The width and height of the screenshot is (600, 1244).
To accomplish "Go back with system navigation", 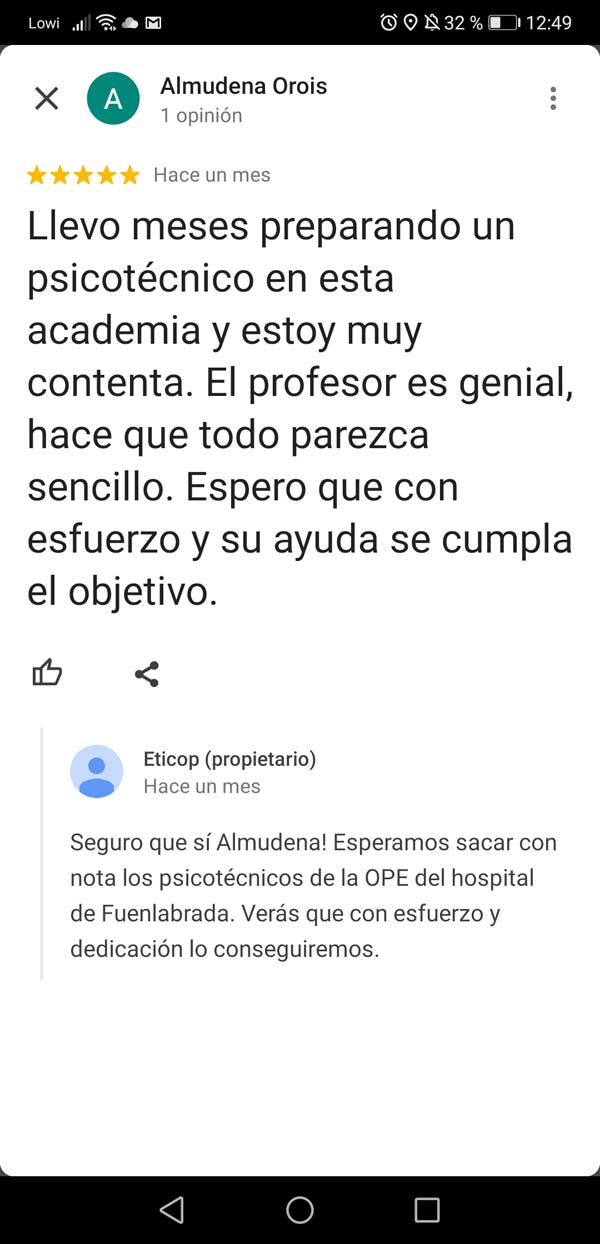I will (172, 1210).
